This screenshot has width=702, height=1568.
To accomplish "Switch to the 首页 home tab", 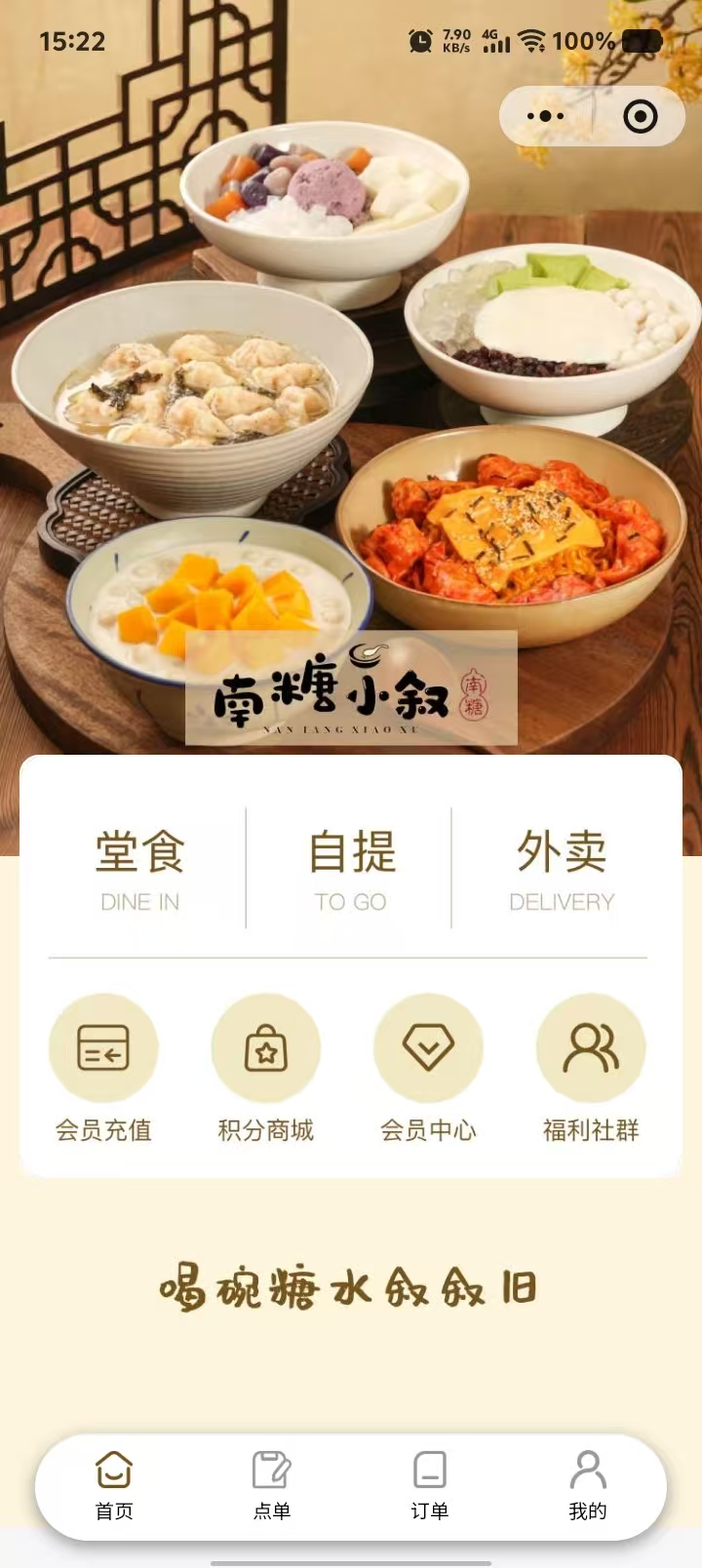I will 114,1485.
